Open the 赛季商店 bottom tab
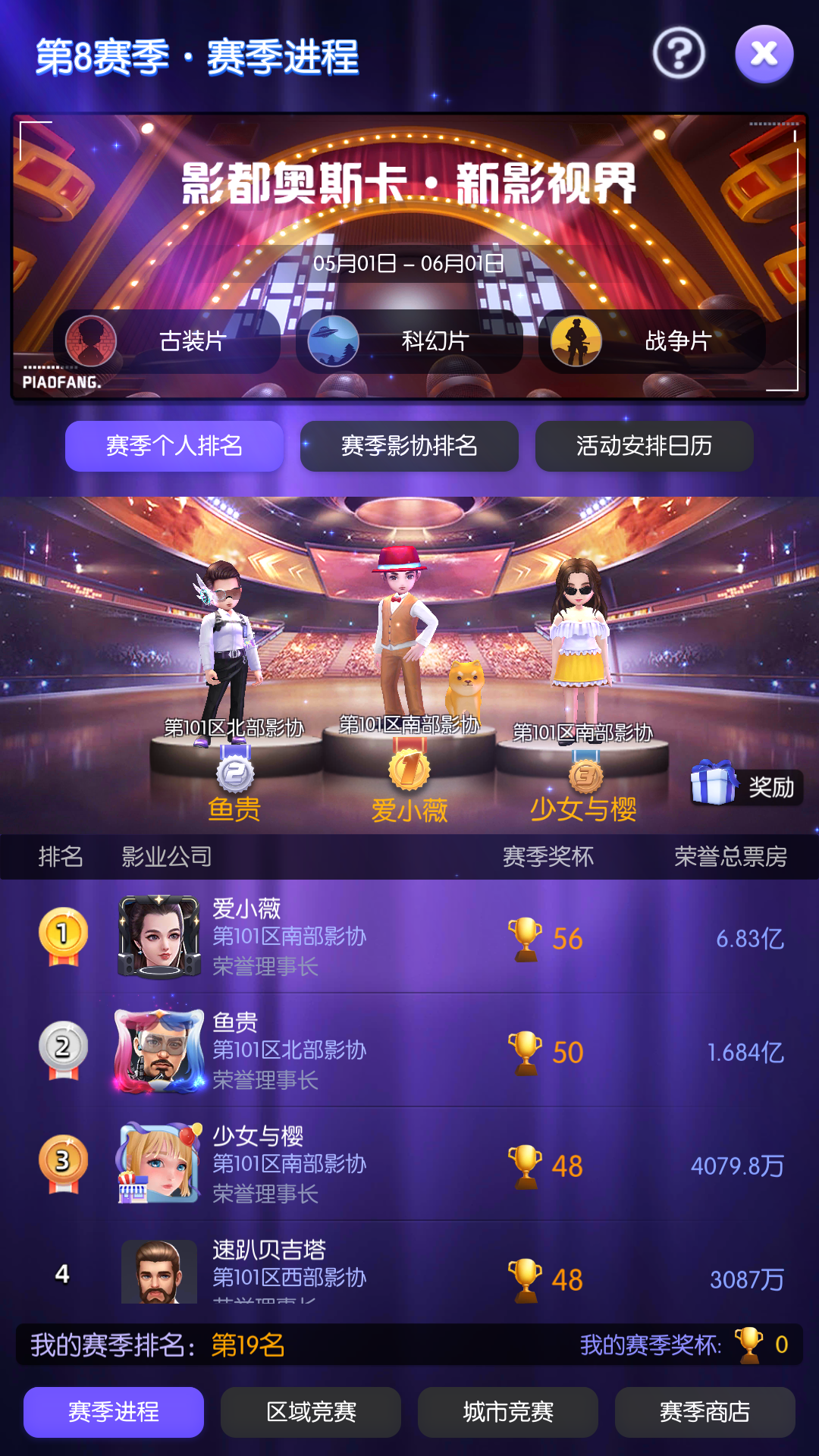The width and height of the screenshot is (819, 1456). (704, 1412)
